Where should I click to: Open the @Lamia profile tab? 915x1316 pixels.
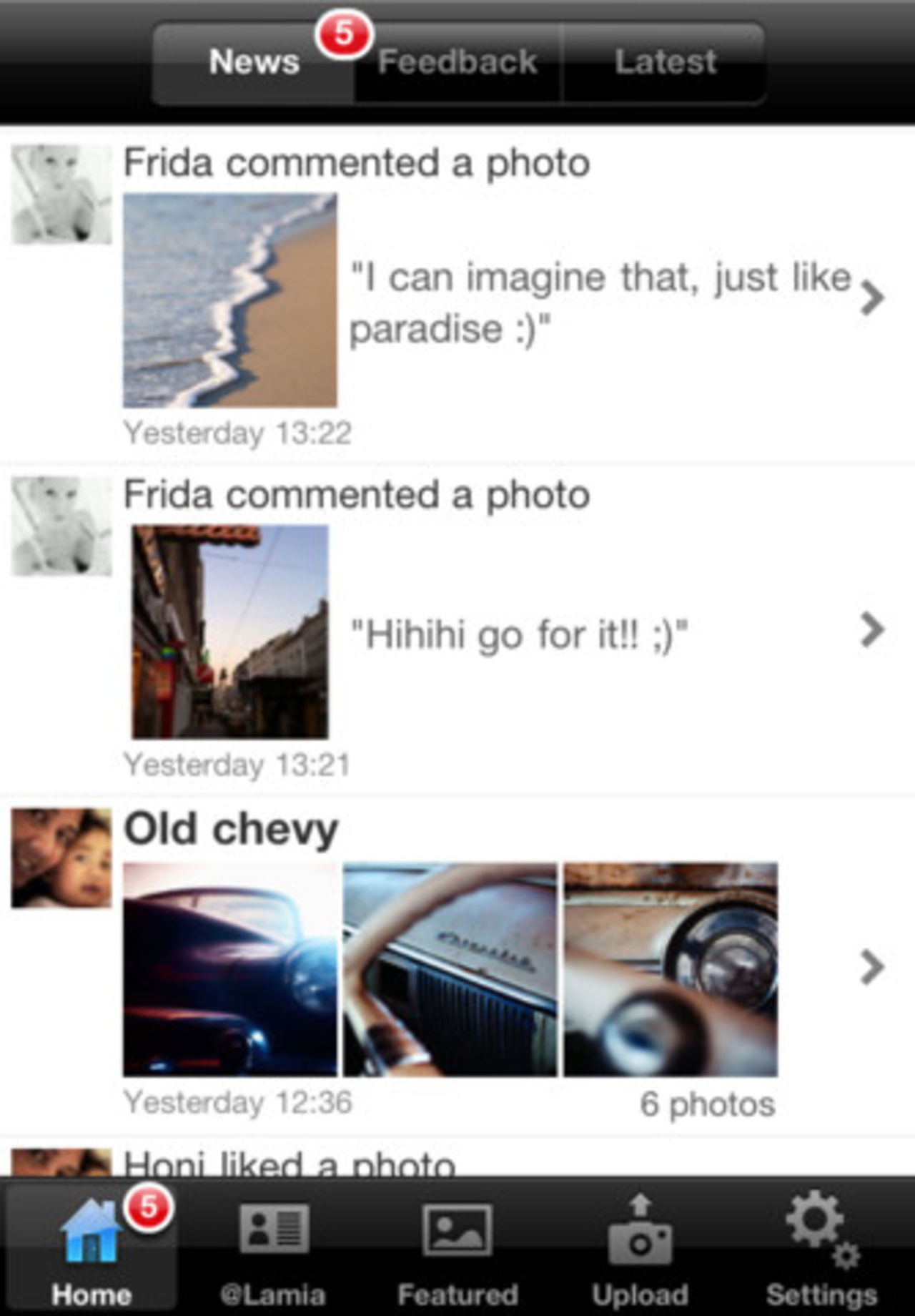[x=273, y=1249]
